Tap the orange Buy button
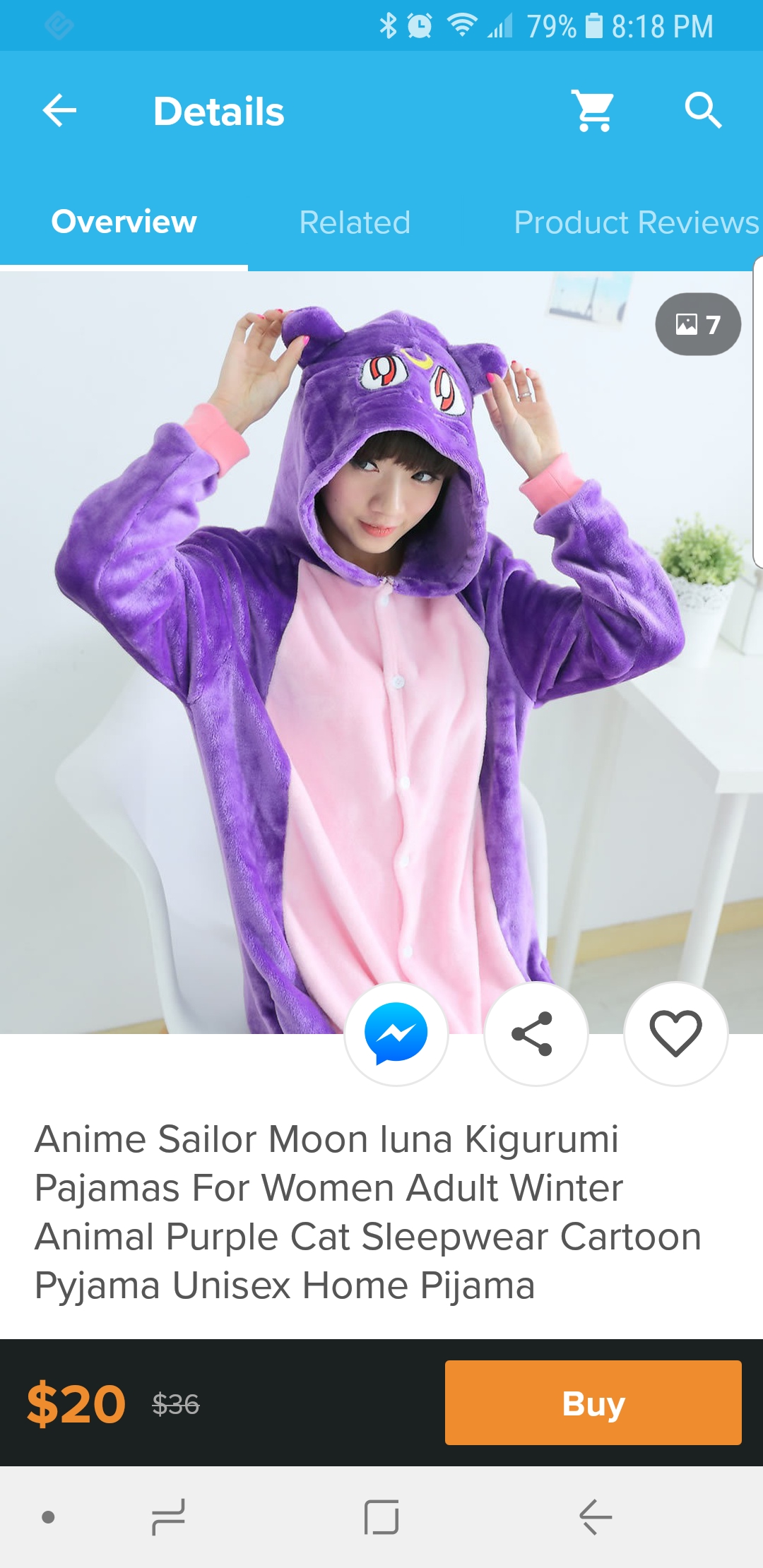Screen dimensions: 763x1568 pyautogui.click(x=593, y=1403)
